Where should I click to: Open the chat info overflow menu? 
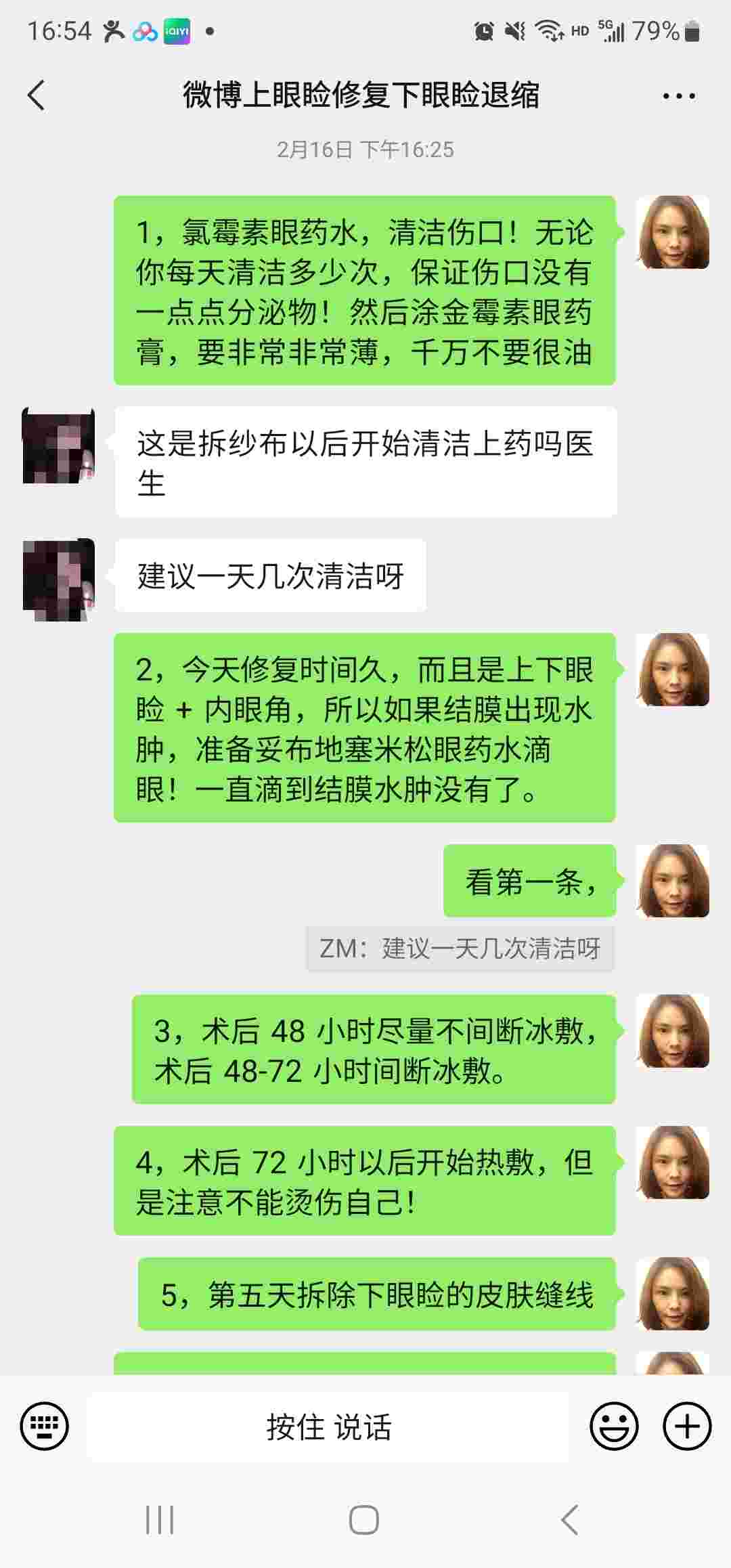pyautogui.click(x=678, y=96)
